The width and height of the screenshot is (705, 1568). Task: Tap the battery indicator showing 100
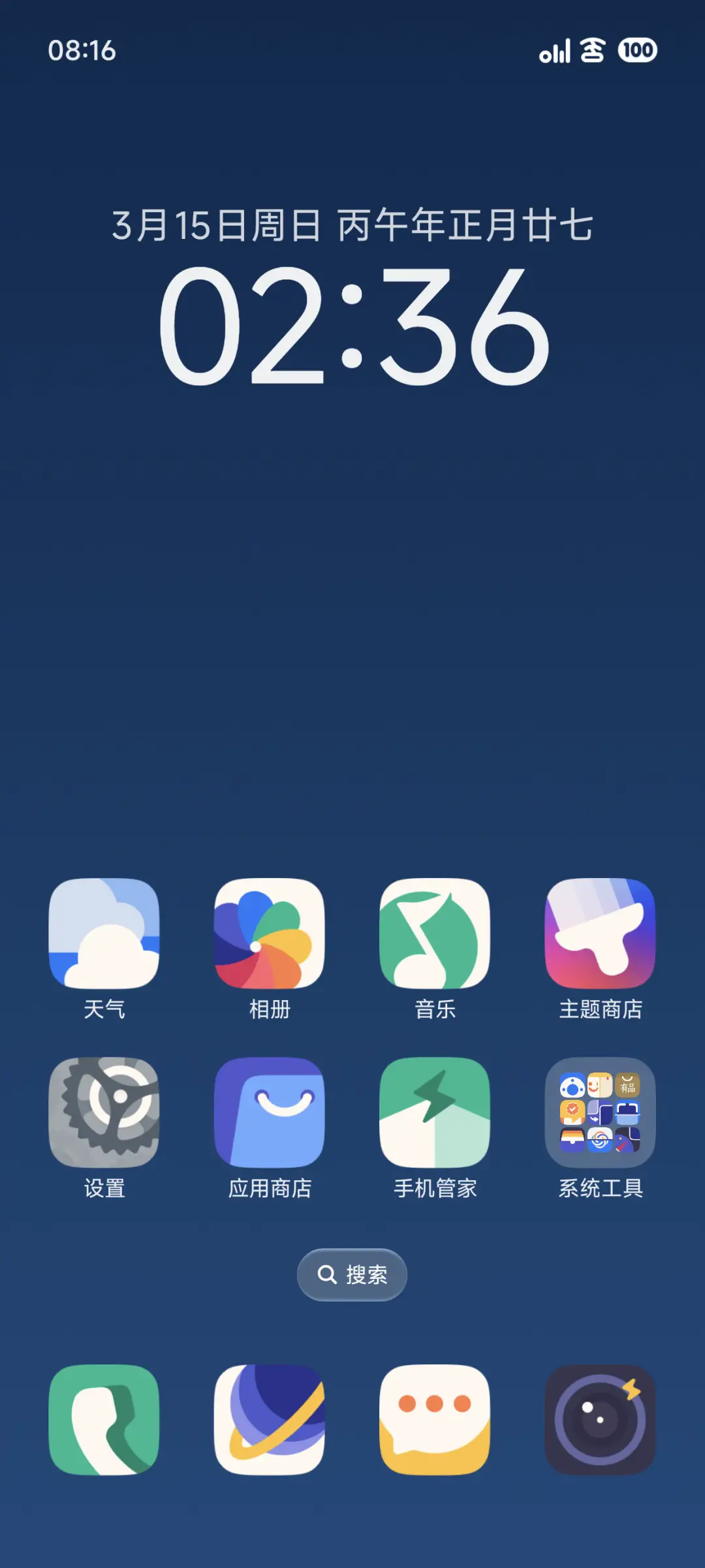tap(639, 50)
